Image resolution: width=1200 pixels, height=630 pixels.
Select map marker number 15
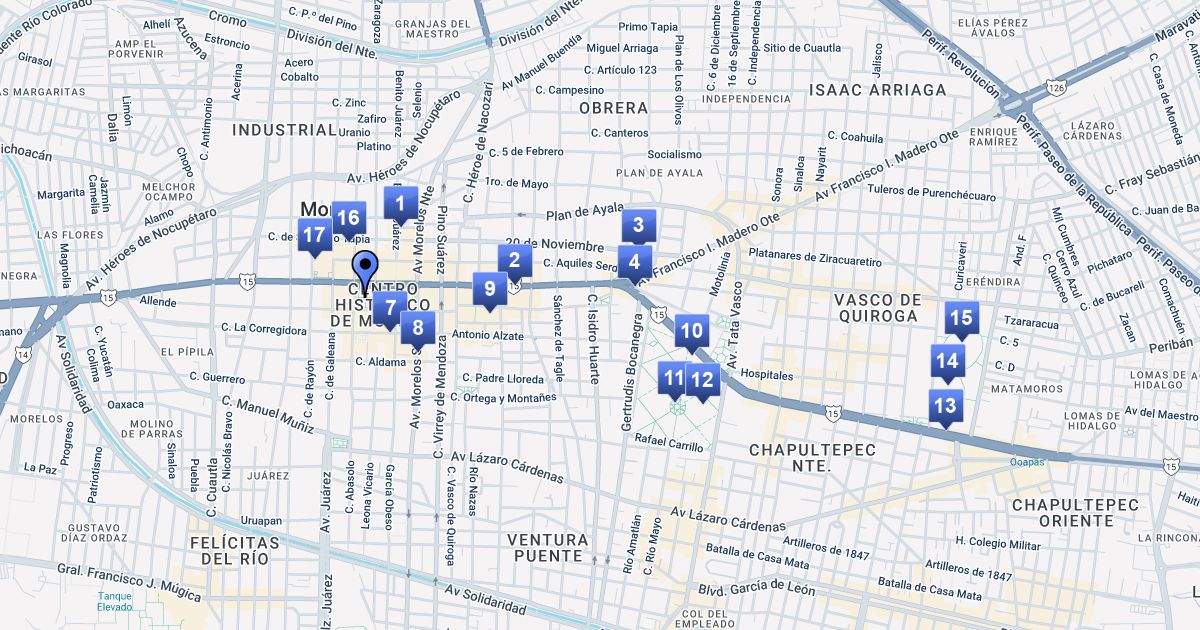(961, 318)
